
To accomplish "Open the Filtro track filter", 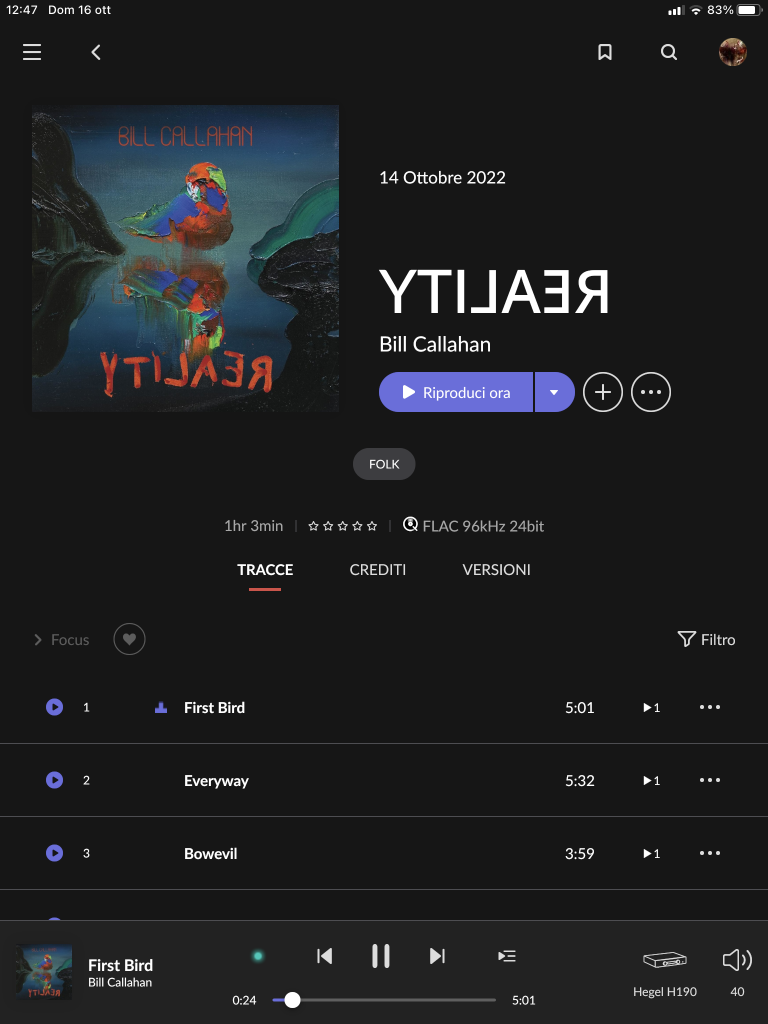I will pyautogui.click(x=706, y=639).
